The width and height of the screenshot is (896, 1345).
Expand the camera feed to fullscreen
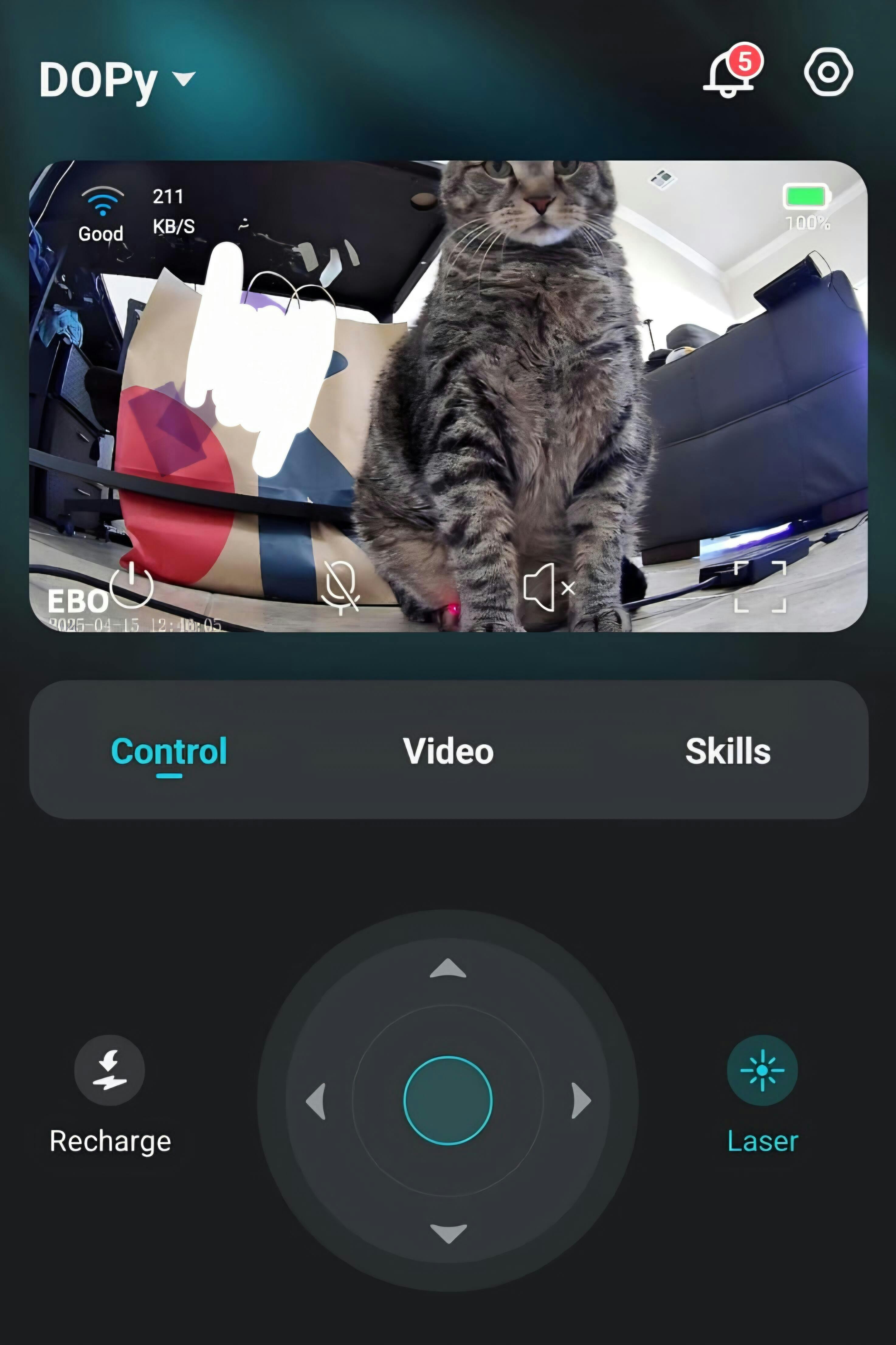(x=760, y=586)
